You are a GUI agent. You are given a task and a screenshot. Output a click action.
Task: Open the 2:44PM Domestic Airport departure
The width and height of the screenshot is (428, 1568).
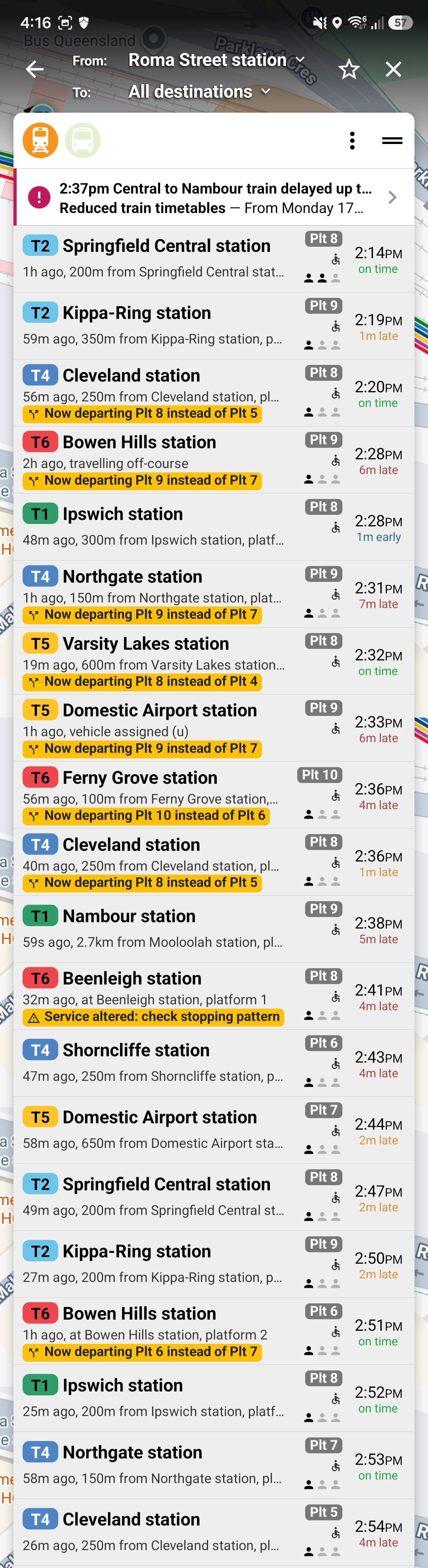(x=214, y=1130)
